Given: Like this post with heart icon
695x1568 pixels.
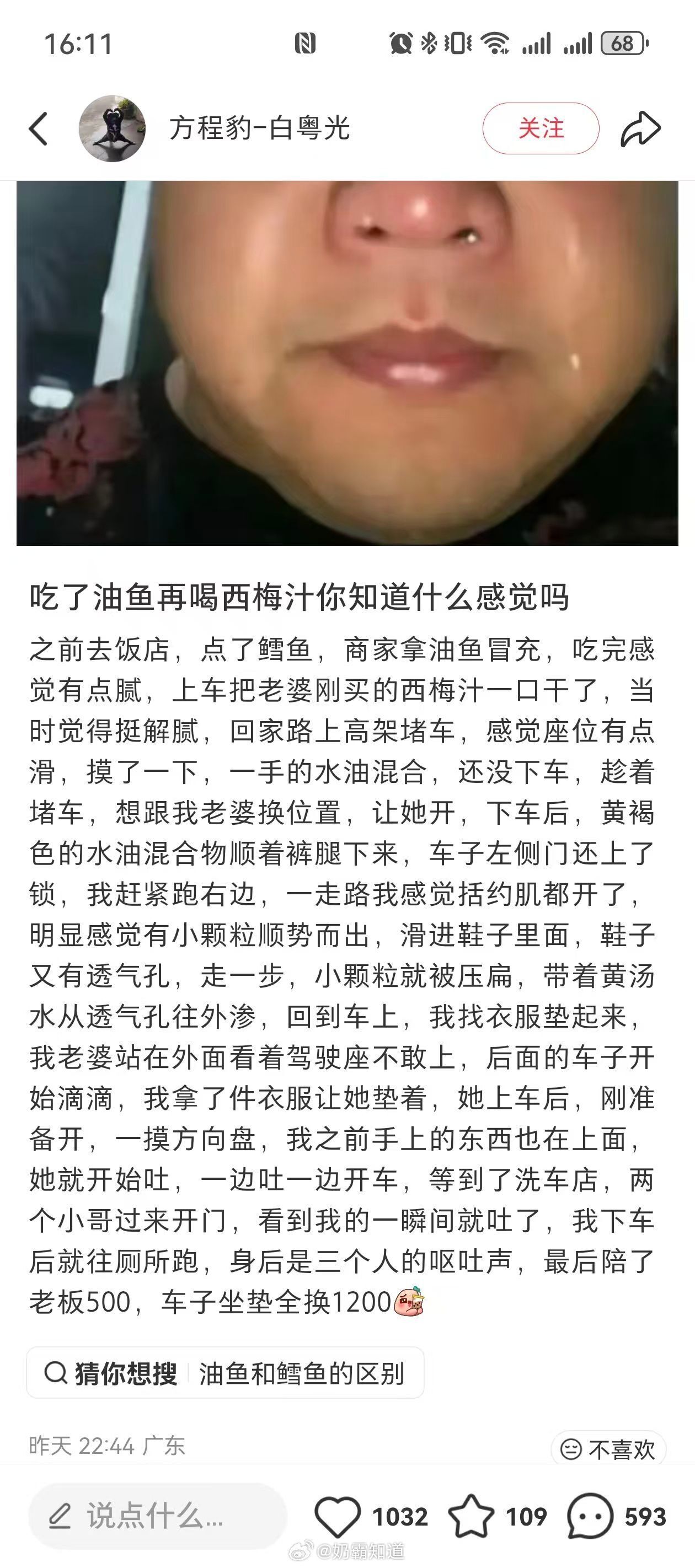Looking at the screenshot, I should pos(337,1516).
